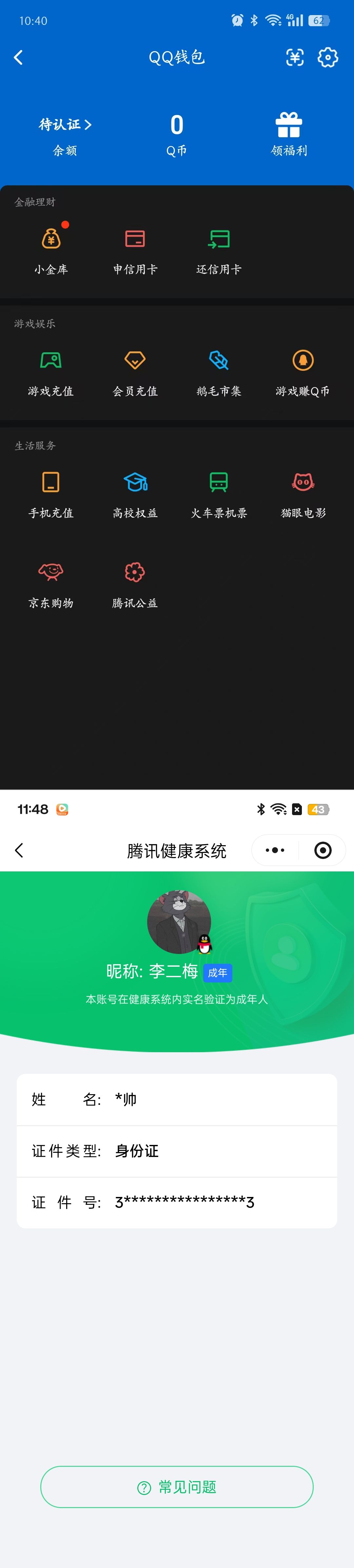Image resolution: width=354 pixels, height=1568 pixels.
Task: Open 手机充值
Action: point(51,494)
